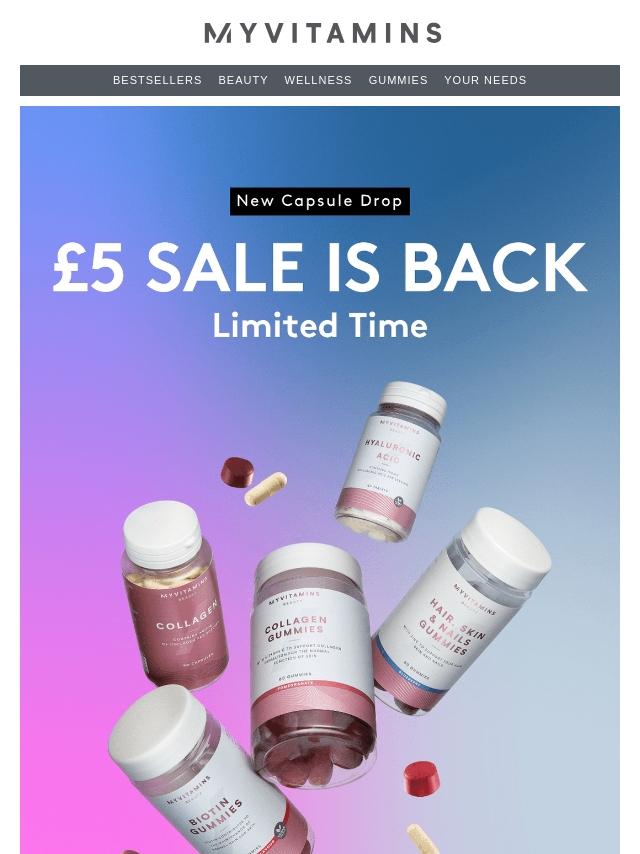Open the Bestsellers category
640x854 pixels.
157,80
